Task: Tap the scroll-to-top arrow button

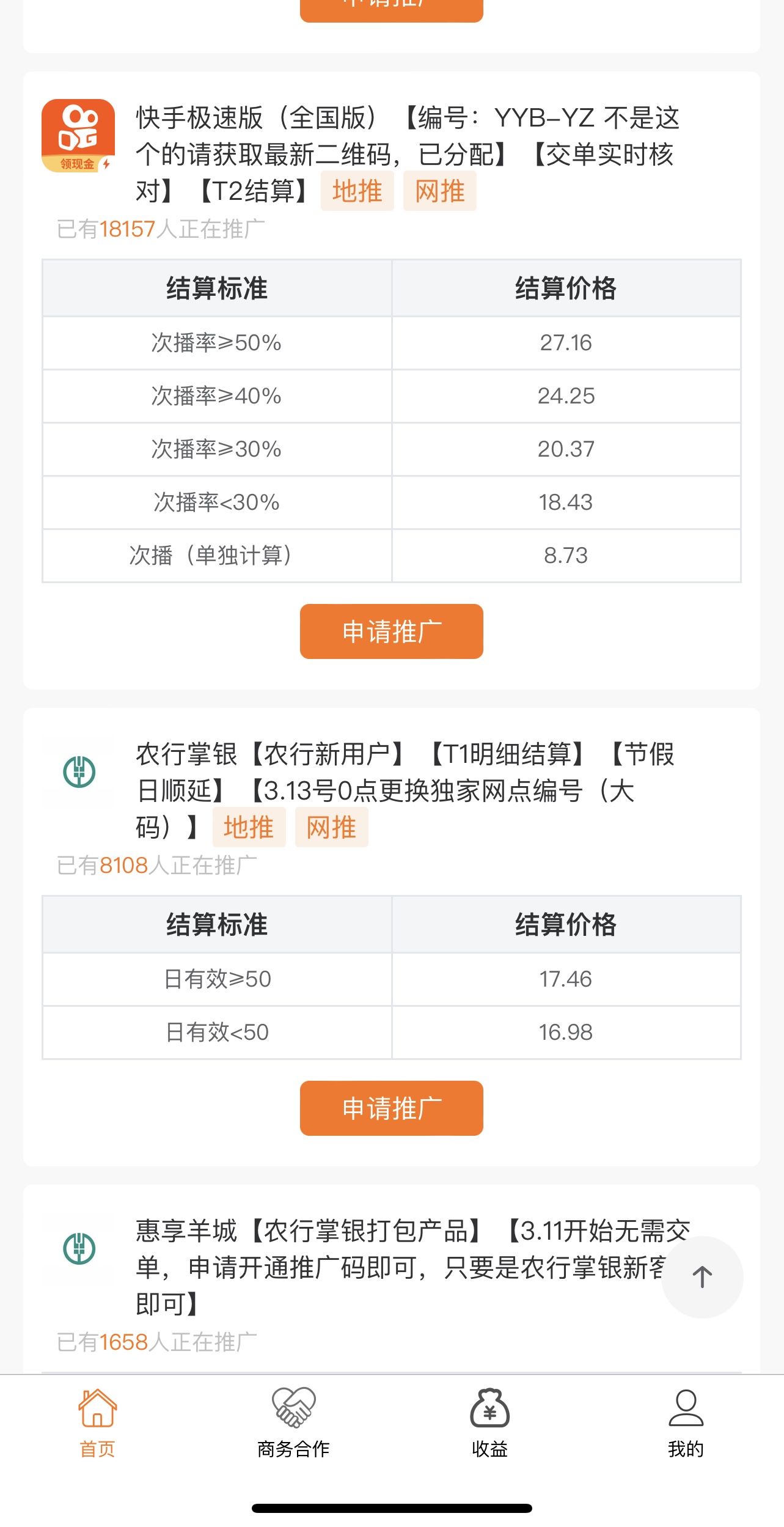Action: coord(702,1276)
